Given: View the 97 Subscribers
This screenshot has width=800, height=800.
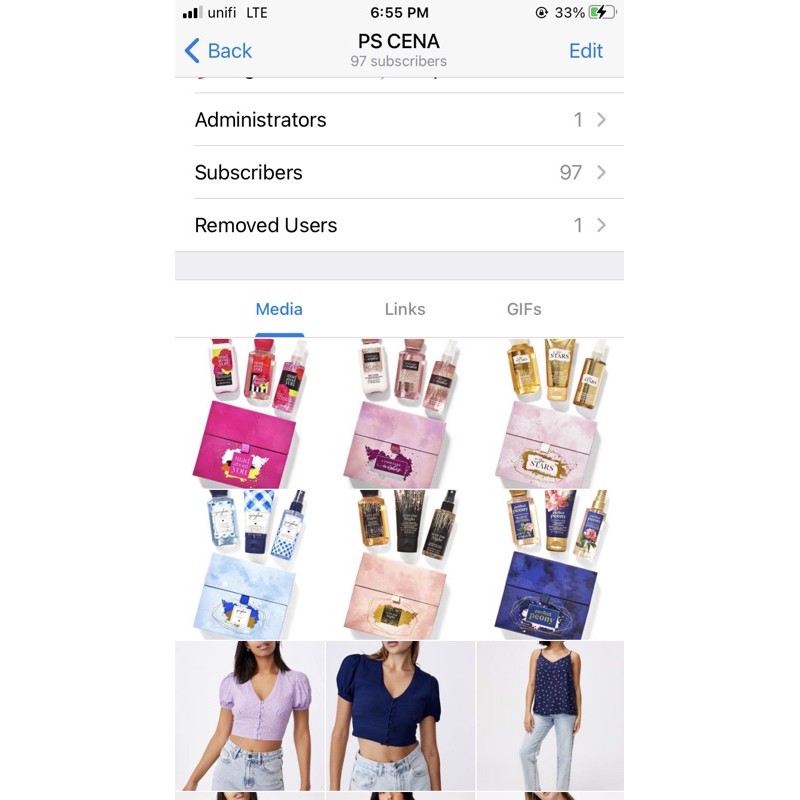Looking at the screenshot, I should [400, 172].
